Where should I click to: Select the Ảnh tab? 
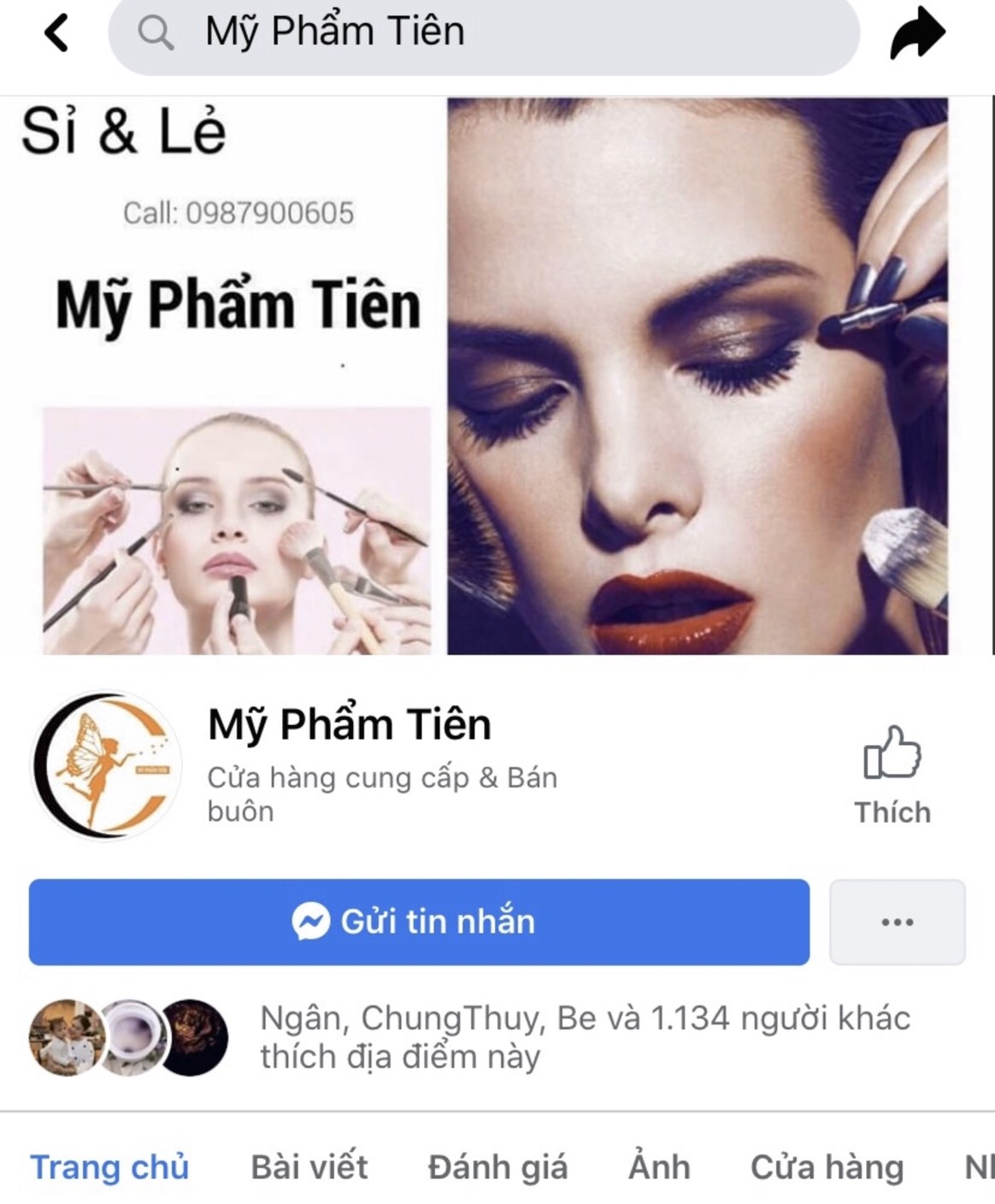[659, 1166]
